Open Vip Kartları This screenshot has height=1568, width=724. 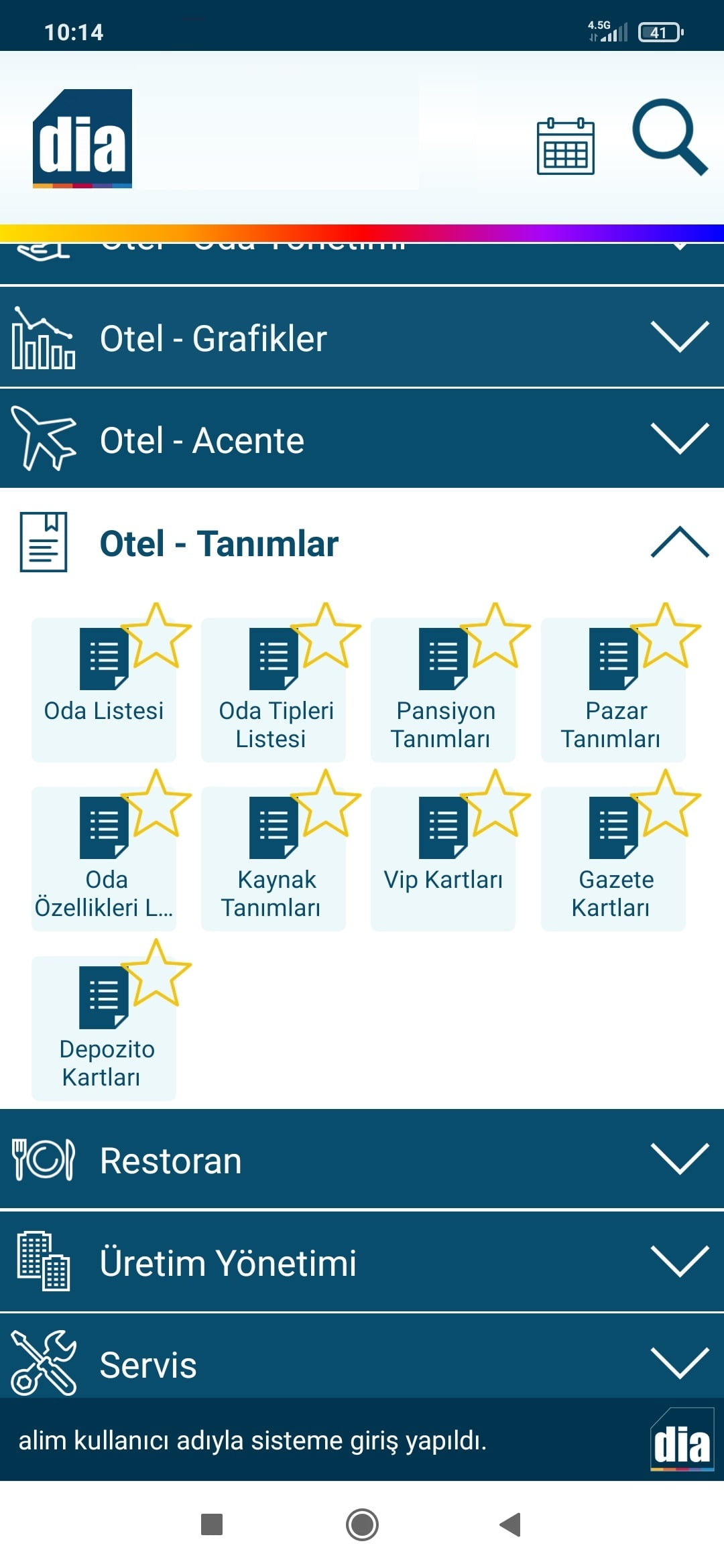coord(443,859)
